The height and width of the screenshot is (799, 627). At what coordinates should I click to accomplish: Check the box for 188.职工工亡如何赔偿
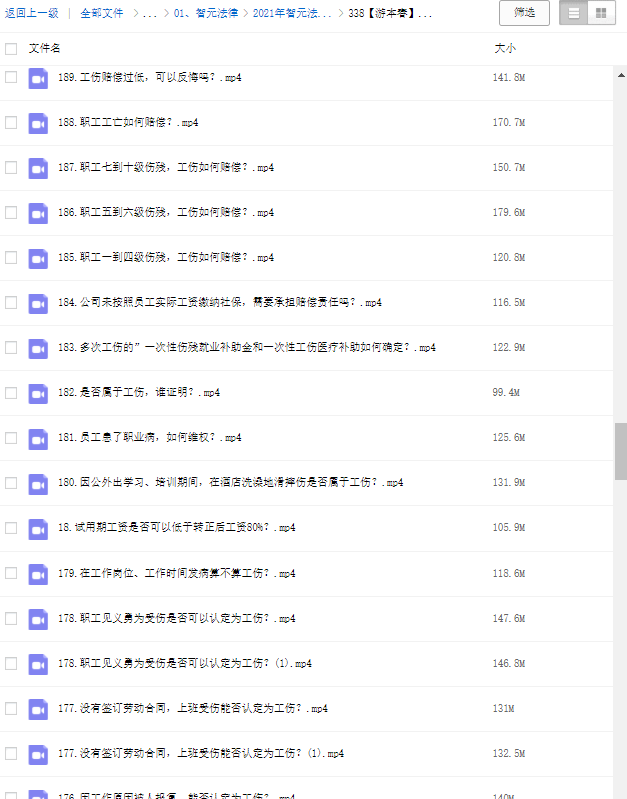coord(11,122)
